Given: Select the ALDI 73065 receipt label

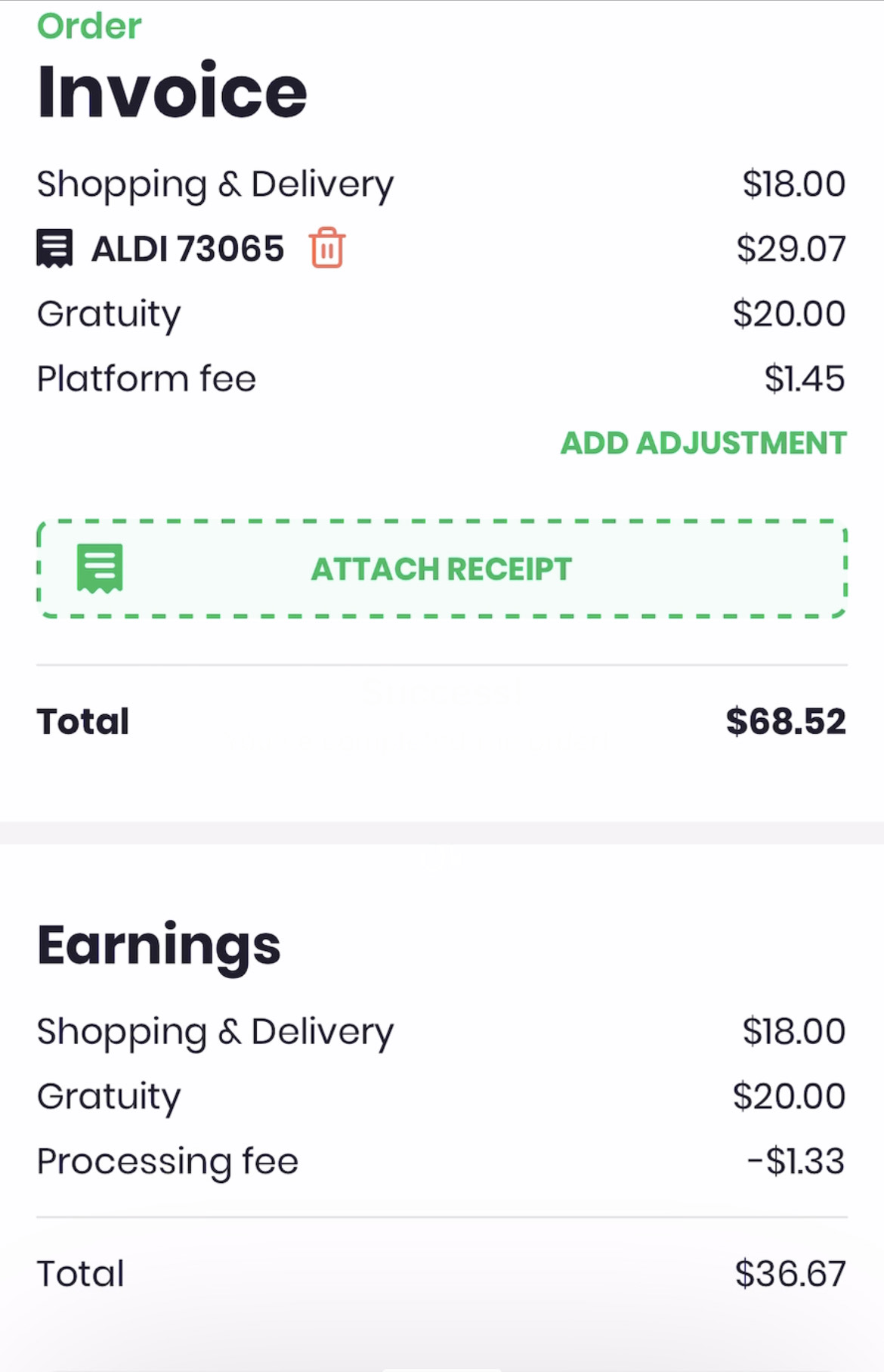Looking at the screenshot, I should click(x=187, y=248).
